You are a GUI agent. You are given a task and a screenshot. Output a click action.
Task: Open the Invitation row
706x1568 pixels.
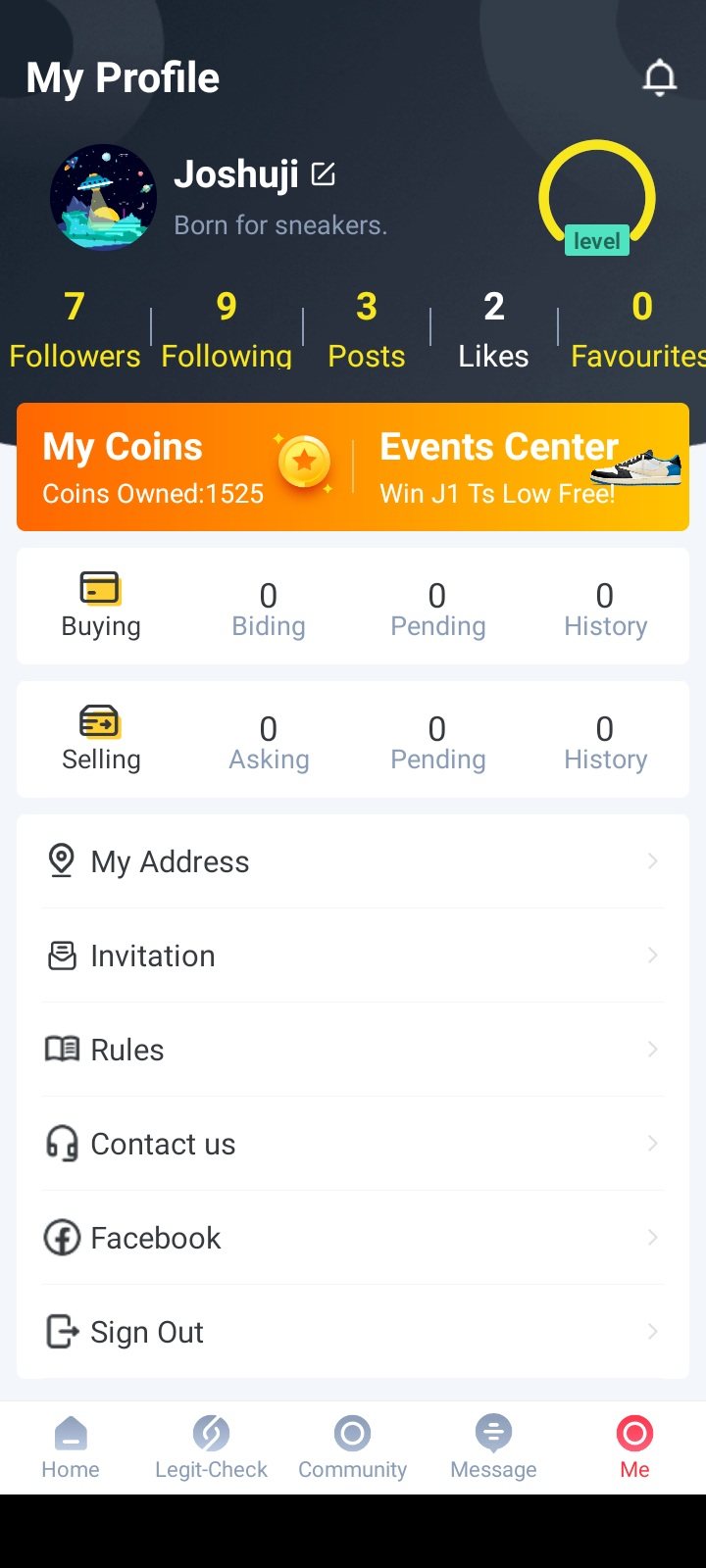353,955
